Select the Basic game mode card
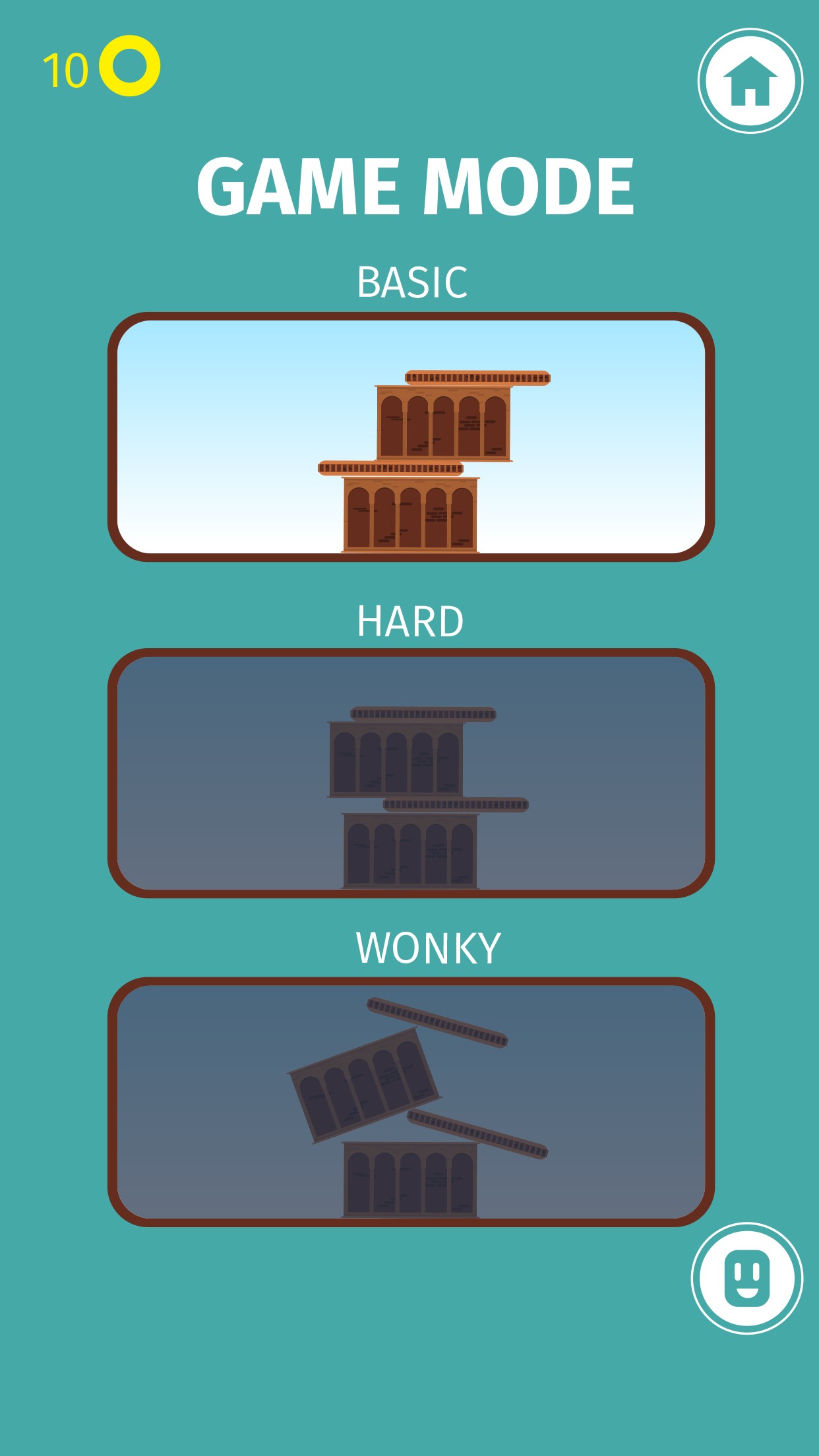The width and height of the screenshot is (819, 1456). pyautogui.click(x=411, y=437)
